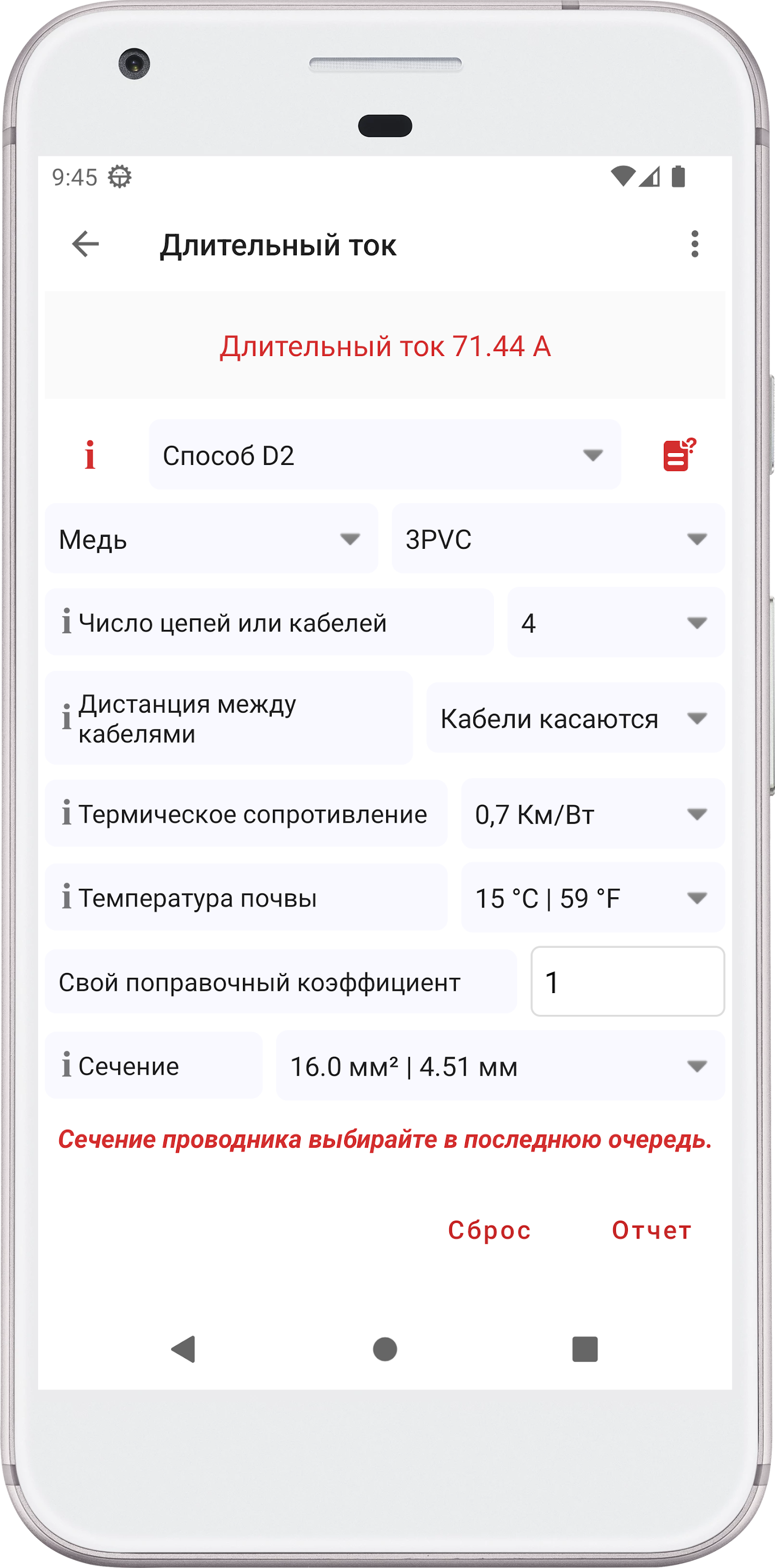Select thermal resistivity 0,7 Км/Вт dropdown
The image size is (775, 1568).
click(x=593, y=814)
